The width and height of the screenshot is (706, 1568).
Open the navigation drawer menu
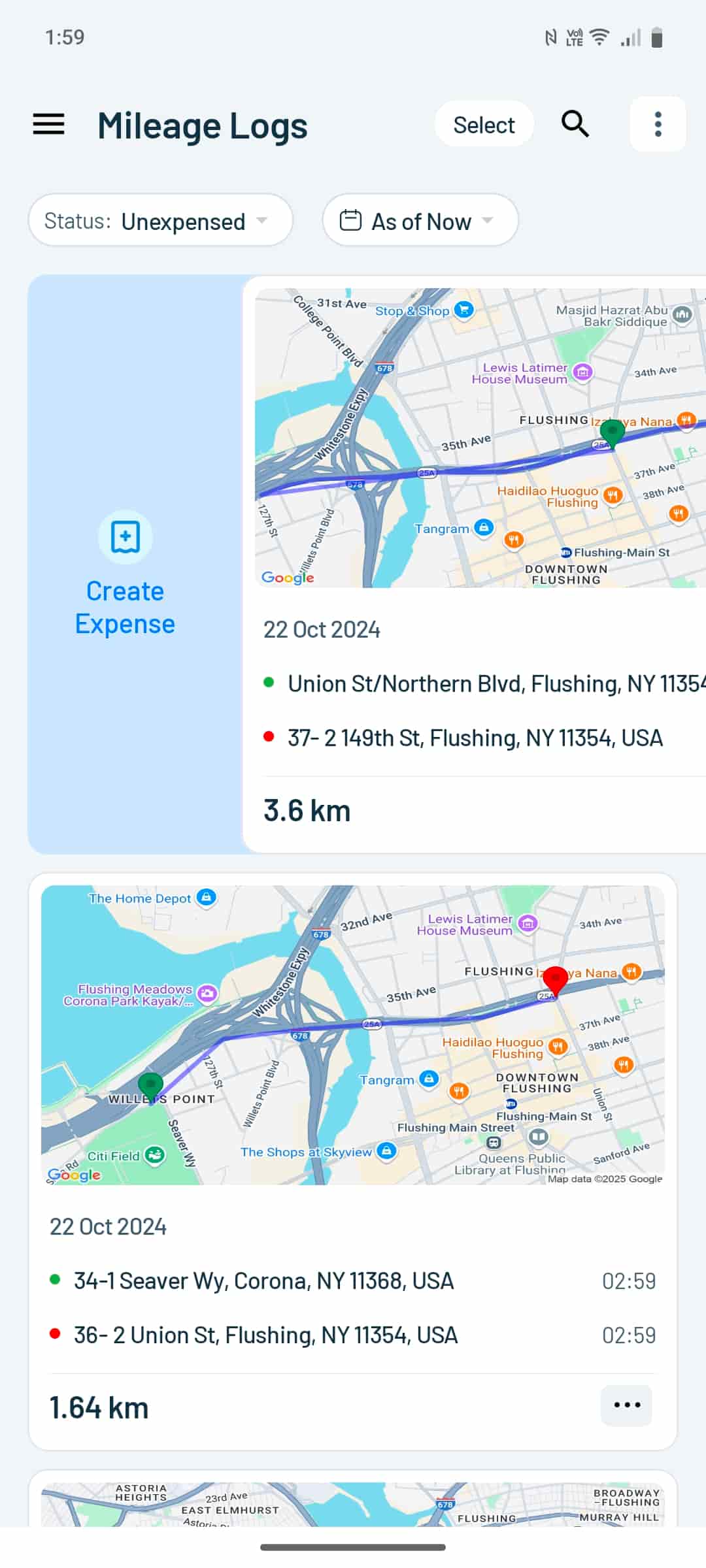click(x=49, y=124)
